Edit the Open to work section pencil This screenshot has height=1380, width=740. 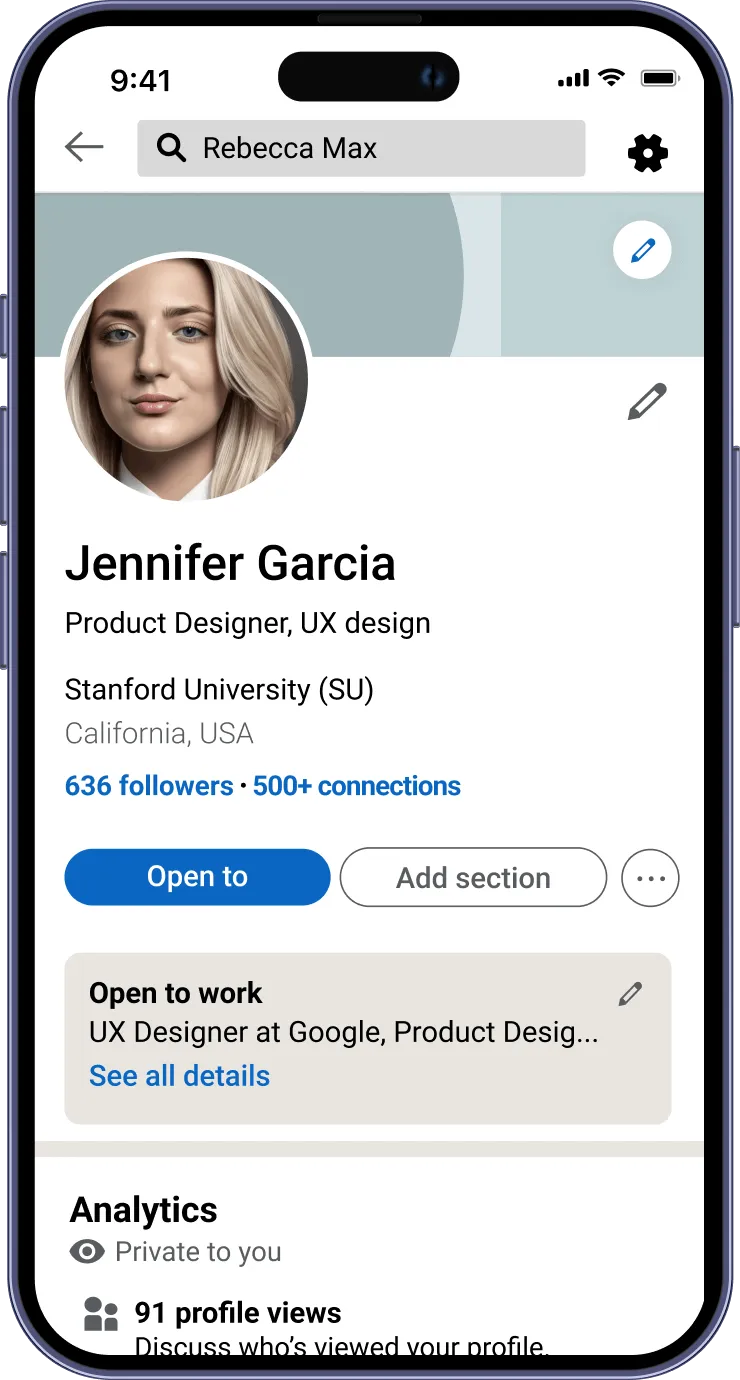(x=630, y=992)
